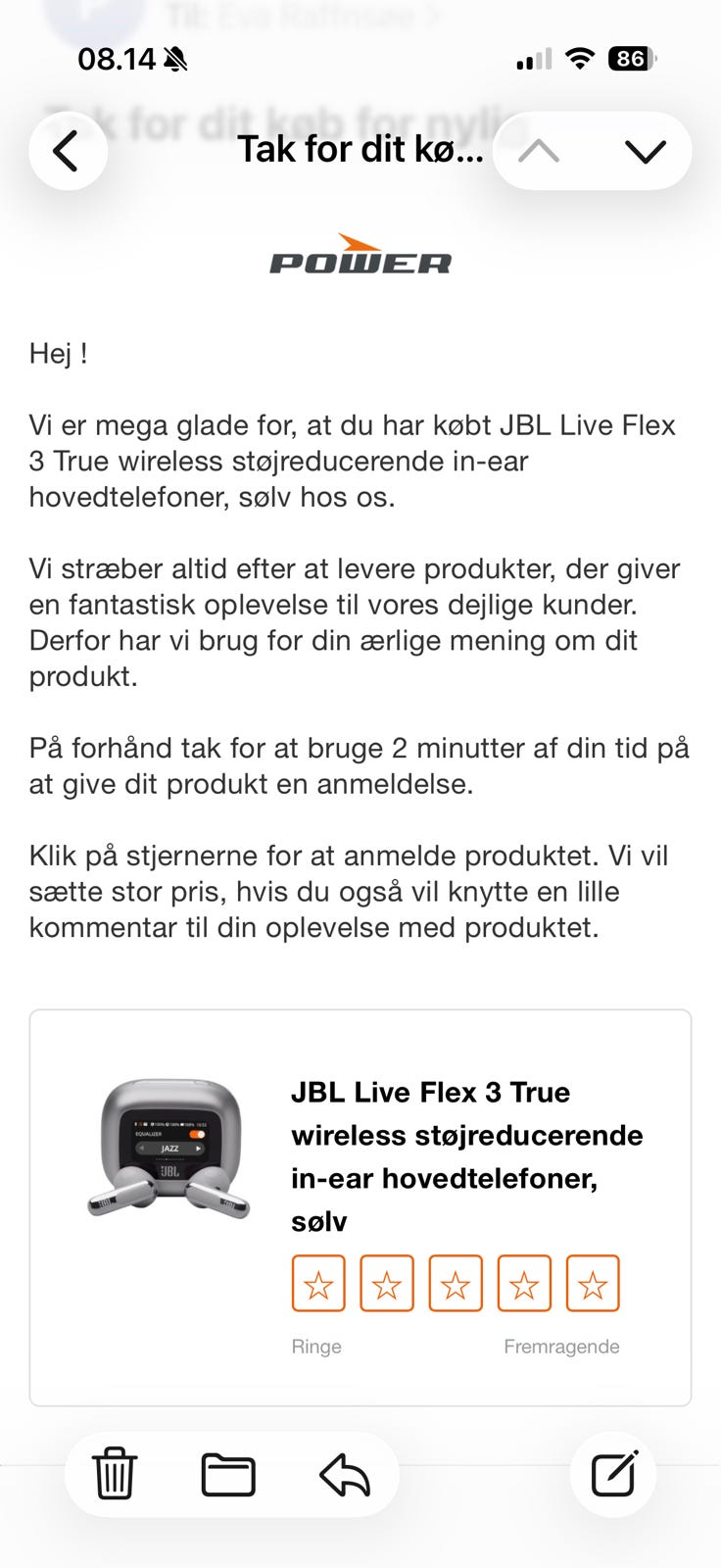721x1568 pixels.
Task: Open the reply arrow options
Action: coord(345,1474)
